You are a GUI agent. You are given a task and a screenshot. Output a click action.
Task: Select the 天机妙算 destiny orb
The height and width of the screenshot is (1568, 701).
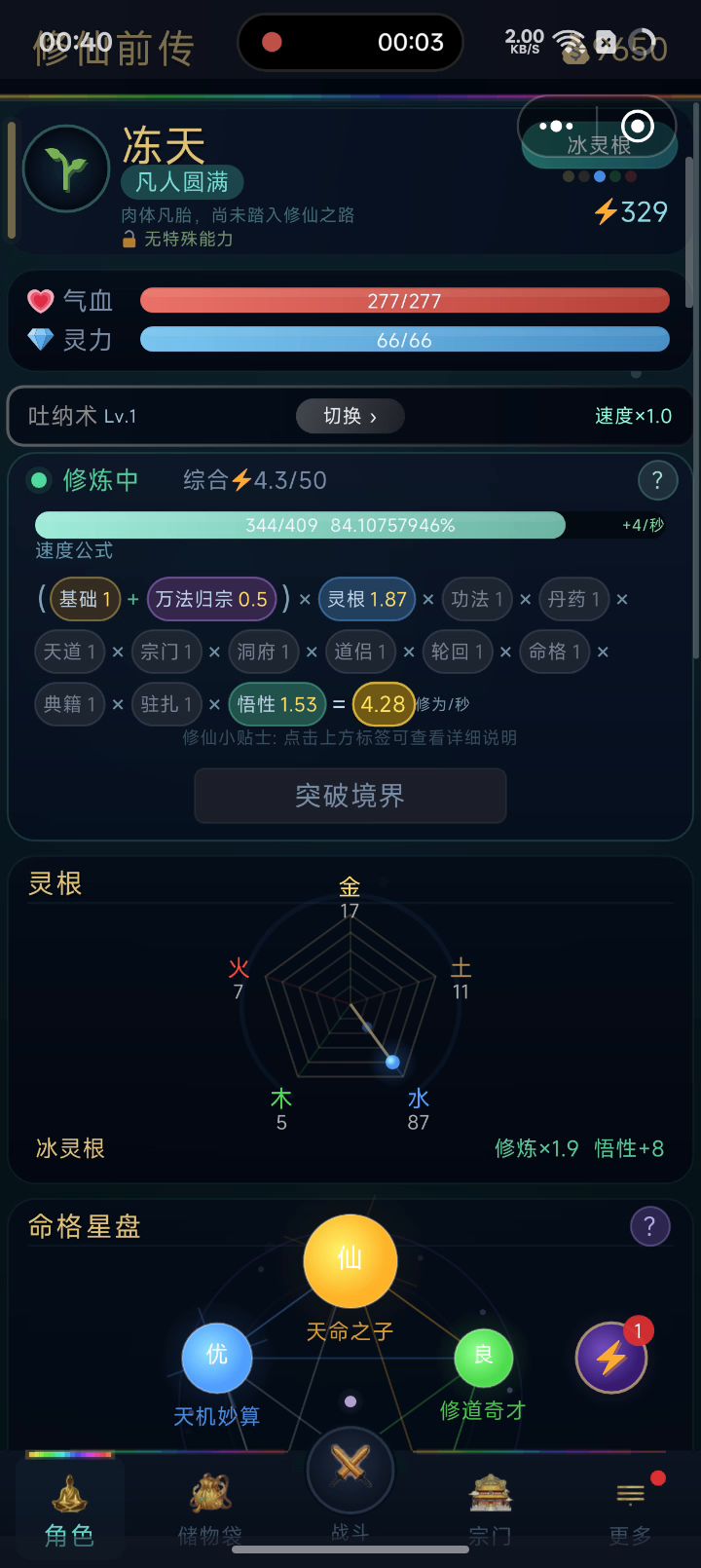pyautogui.click(x=217, y=1357)
